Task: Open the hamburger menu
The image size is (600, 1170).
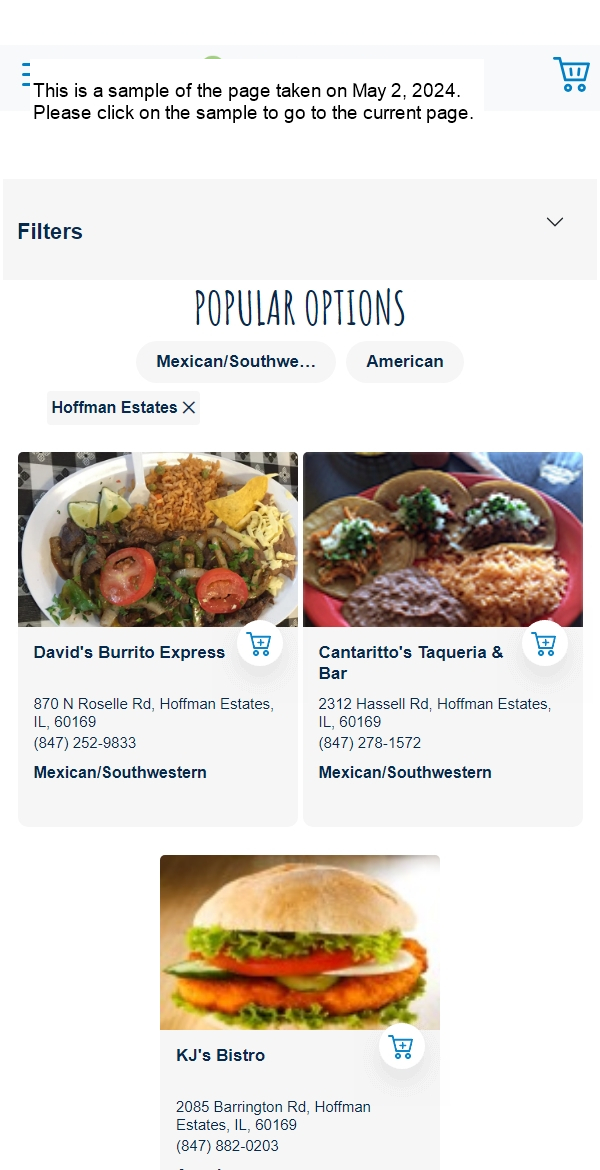Action: [x=26, y=75]
